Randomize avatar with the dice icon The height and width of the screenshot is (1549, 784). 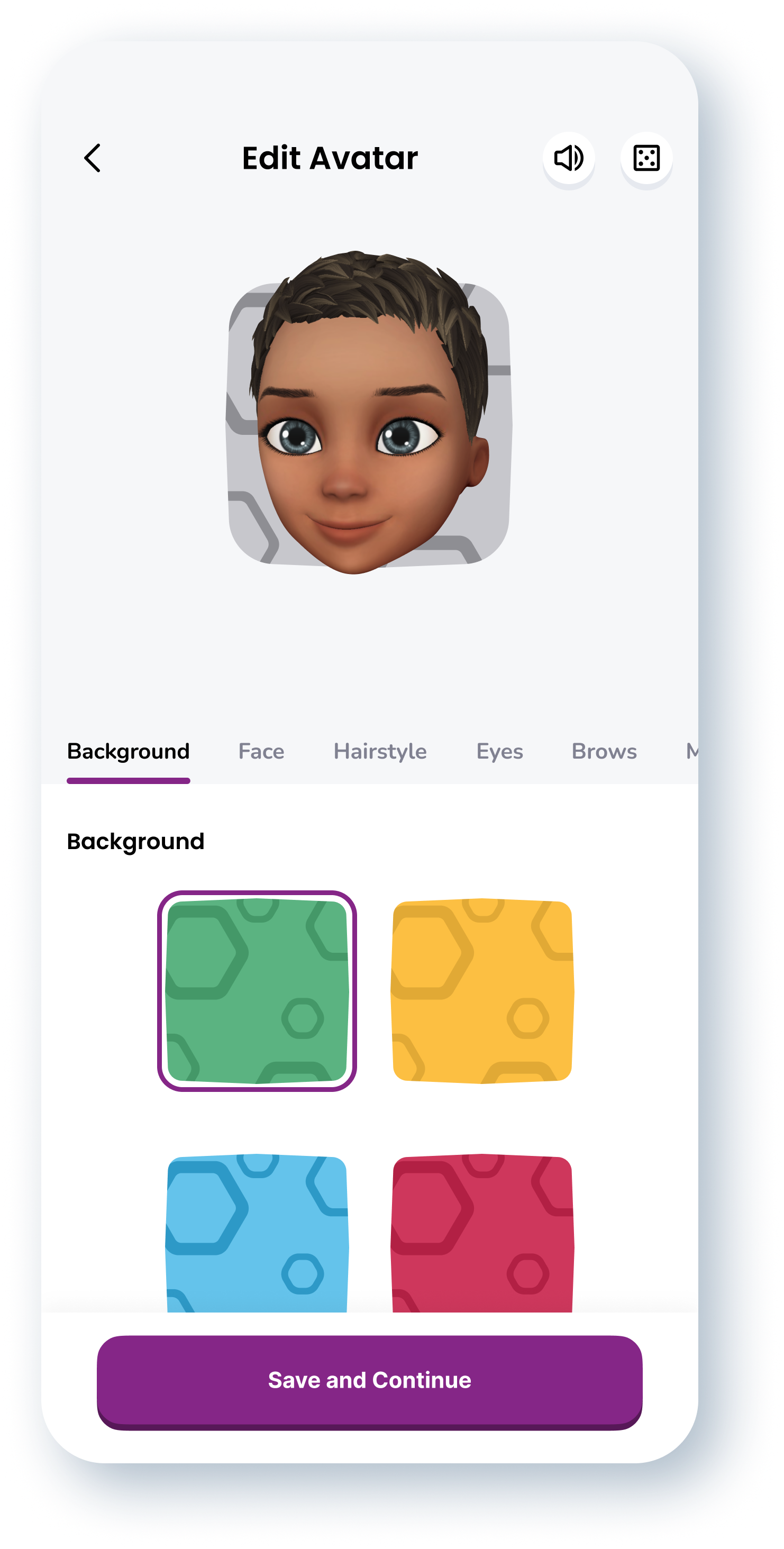646,158
